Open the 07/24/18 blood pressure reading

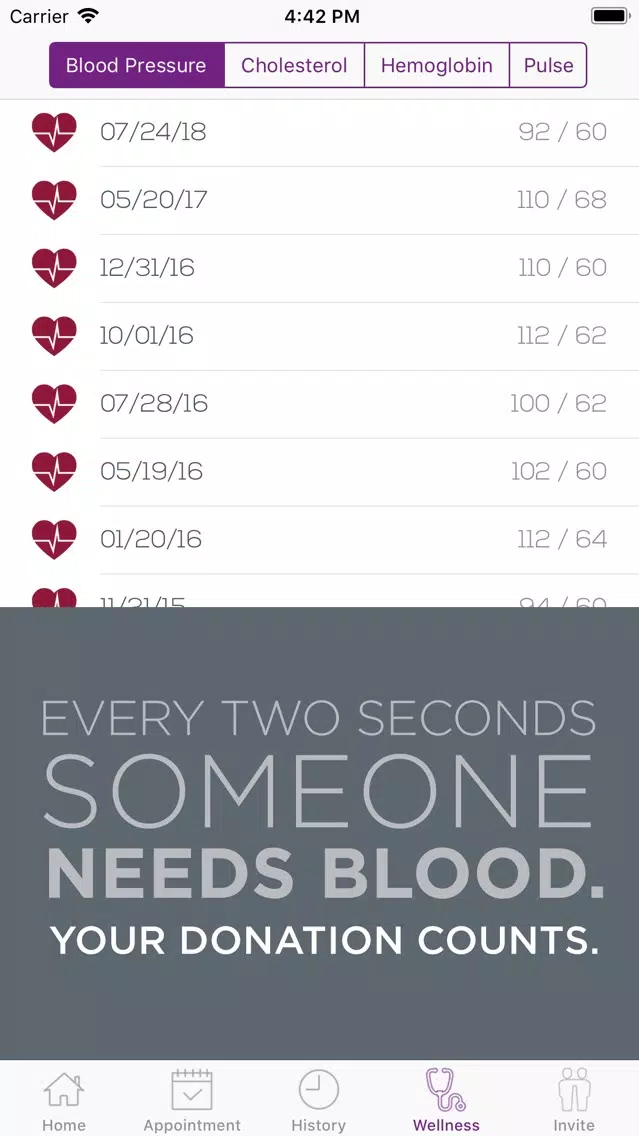[x=320, y=133]
